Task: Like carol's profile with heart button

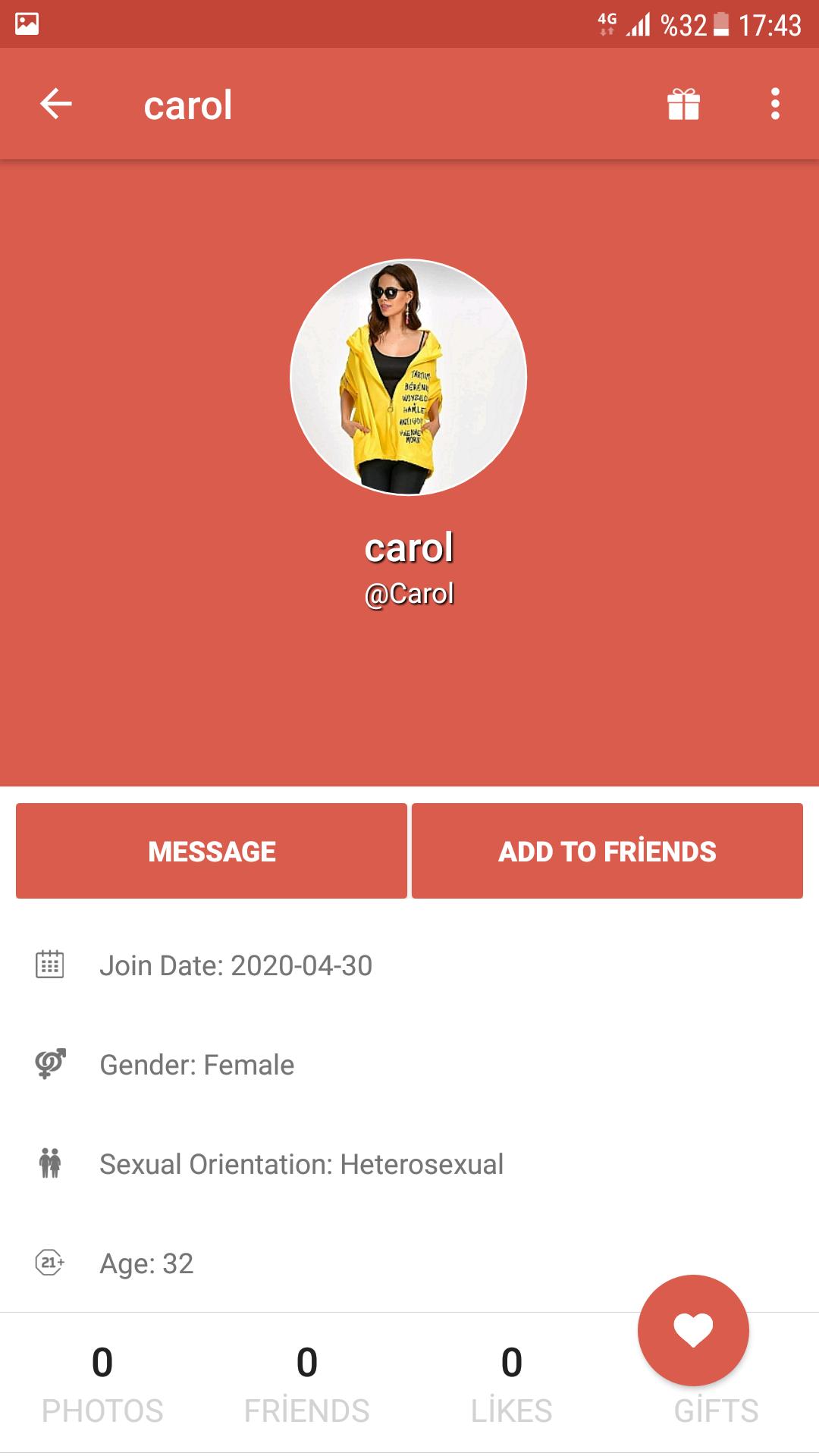Action: click(693, 1330)
